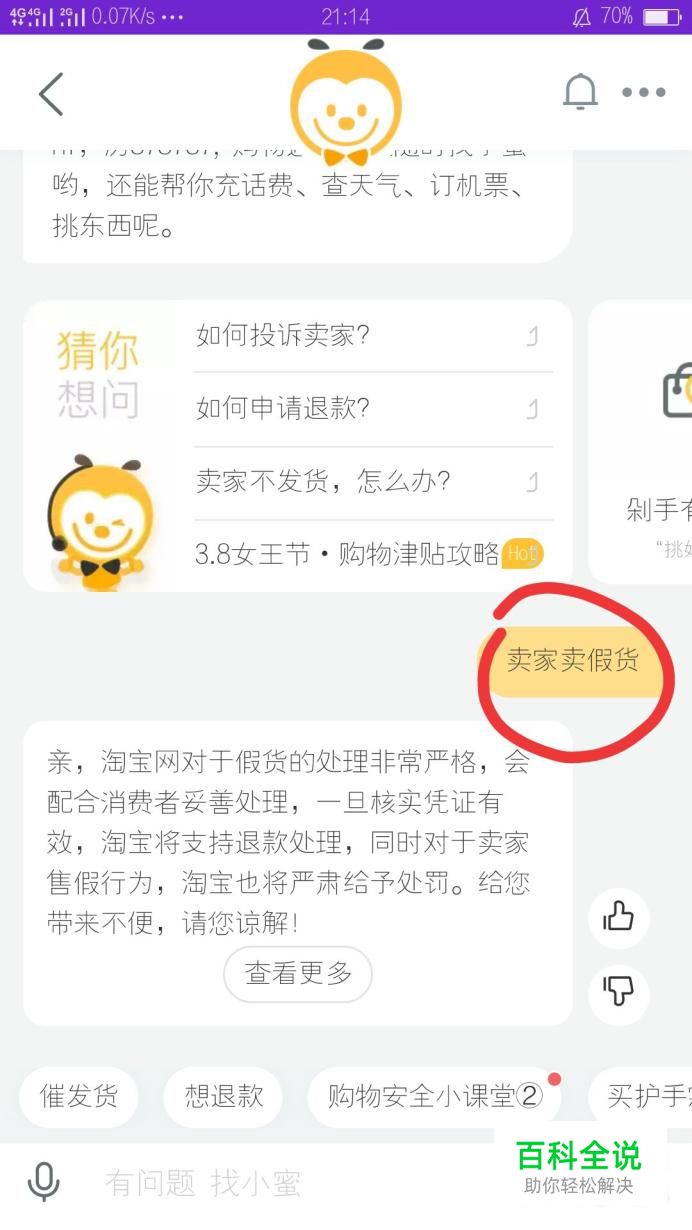Open the 购物安全小课堂 chip
This screenshot has width=692, height=1230.
(x=434, y=1096)
